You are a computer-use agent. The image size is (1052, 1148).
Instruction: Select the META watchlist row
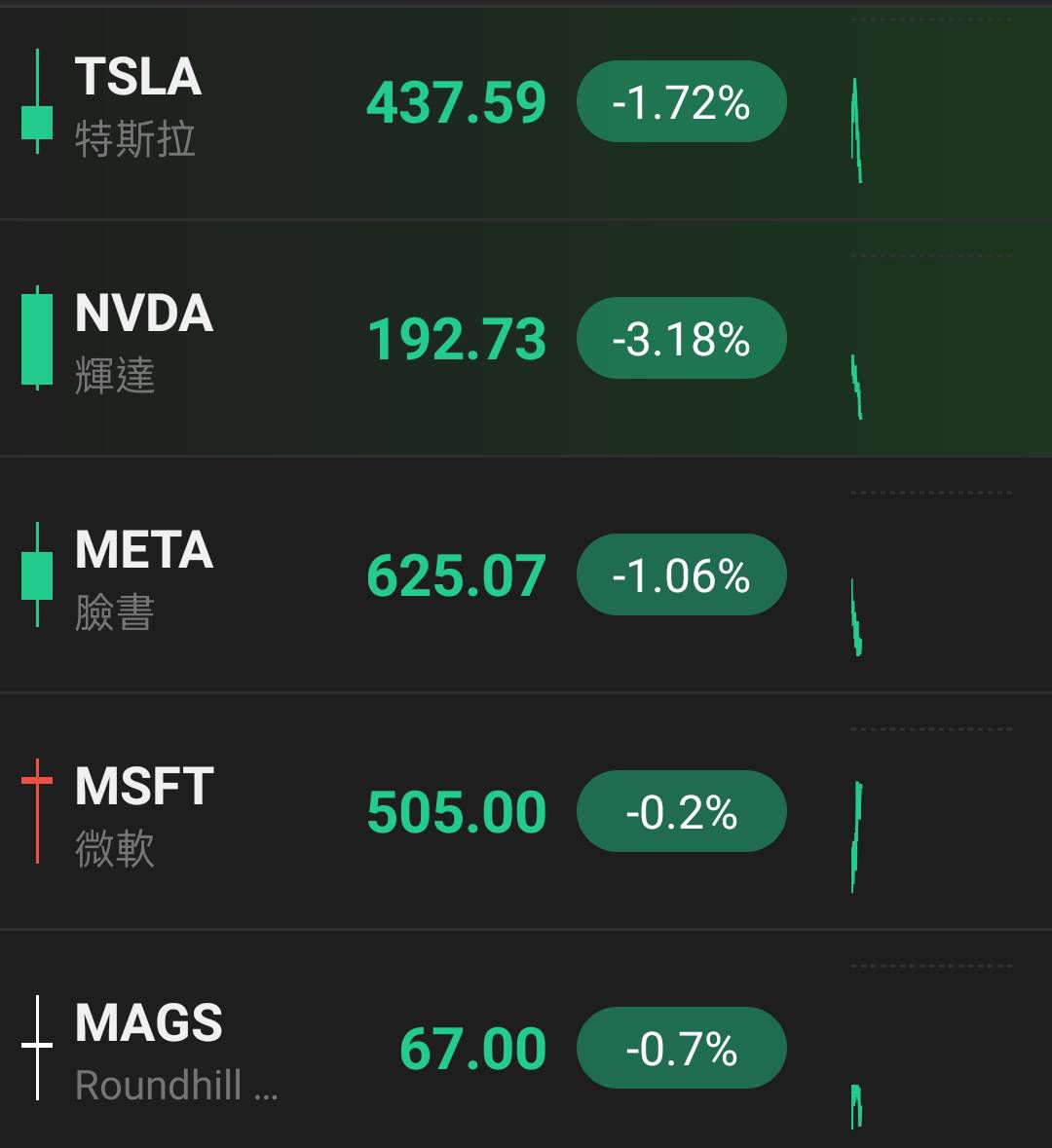[x=144, y=575]
